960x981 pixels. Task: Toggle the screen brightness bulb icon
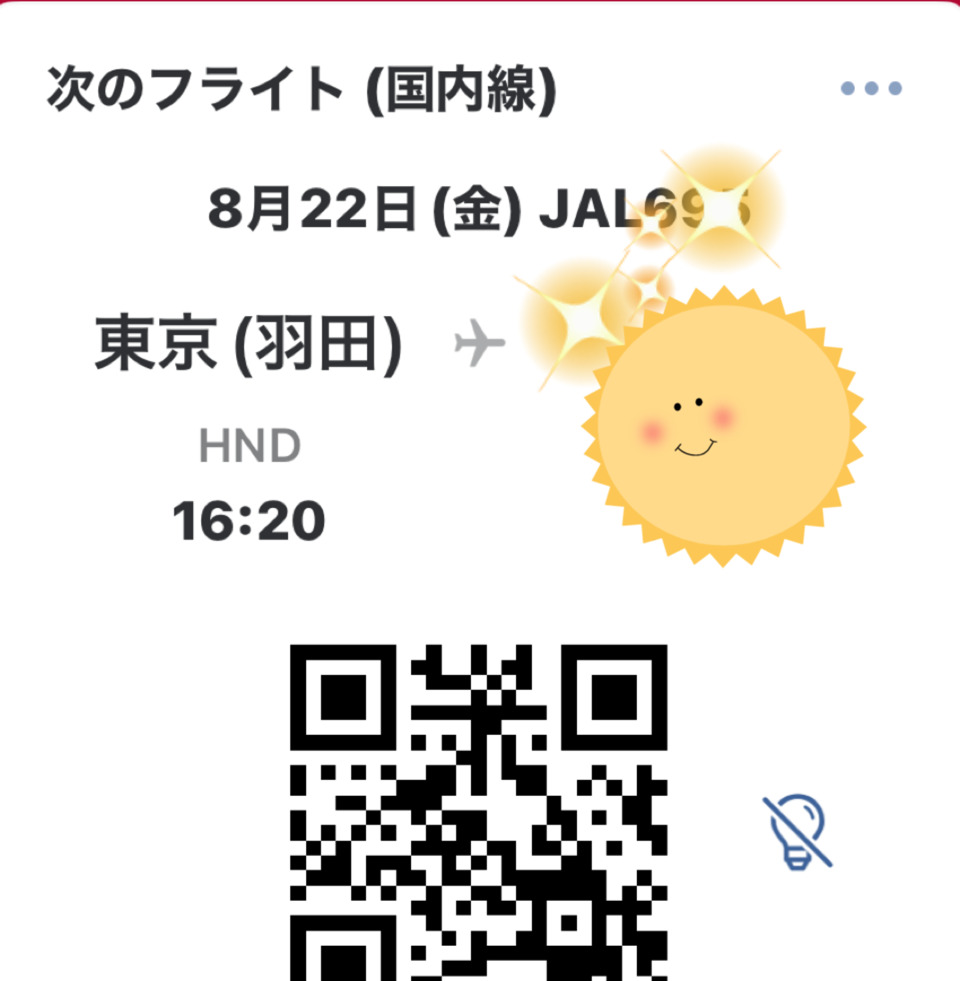pos(798,832)
